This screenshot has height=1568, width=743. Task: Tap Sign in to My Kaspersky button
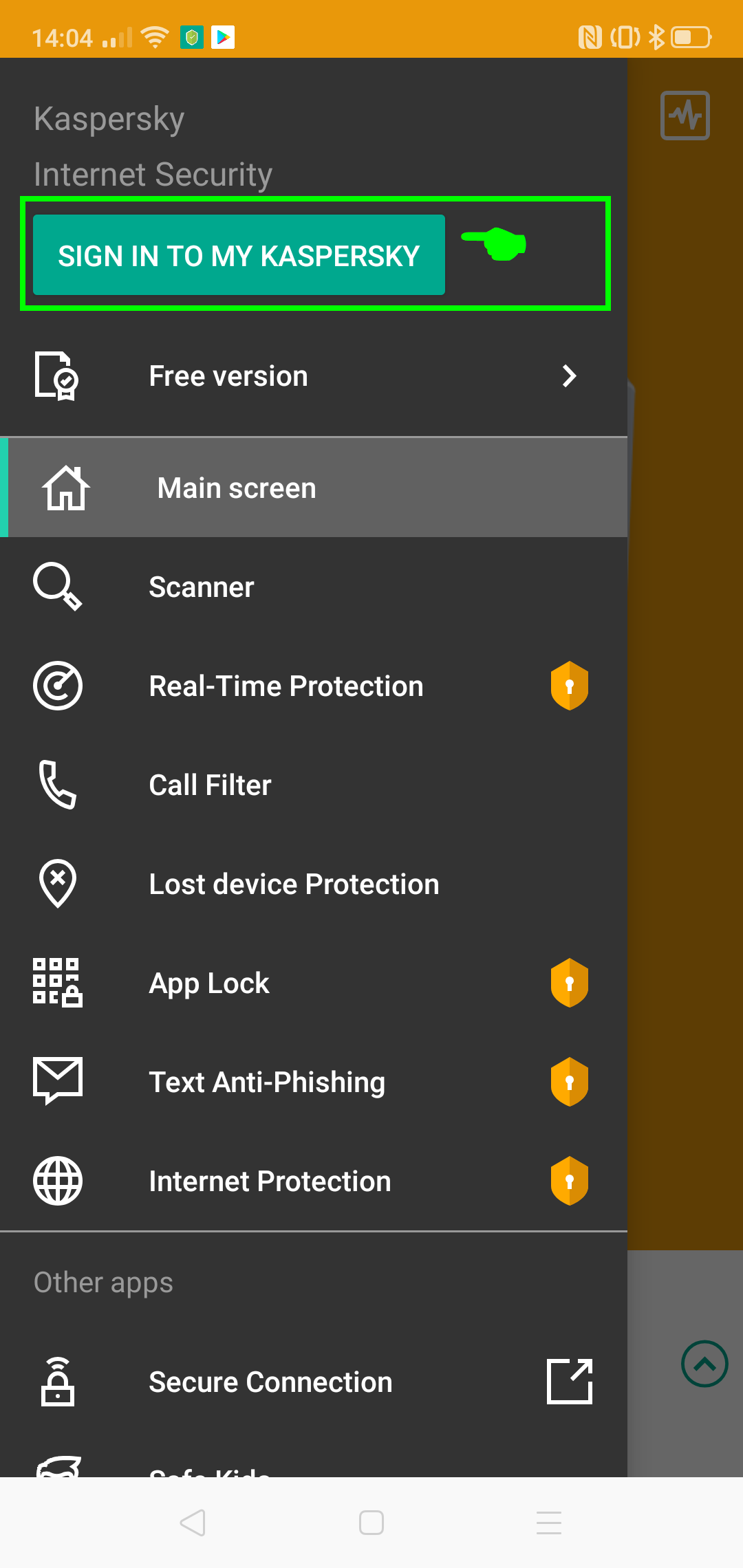pyautogui.click(x=239, y=255)
